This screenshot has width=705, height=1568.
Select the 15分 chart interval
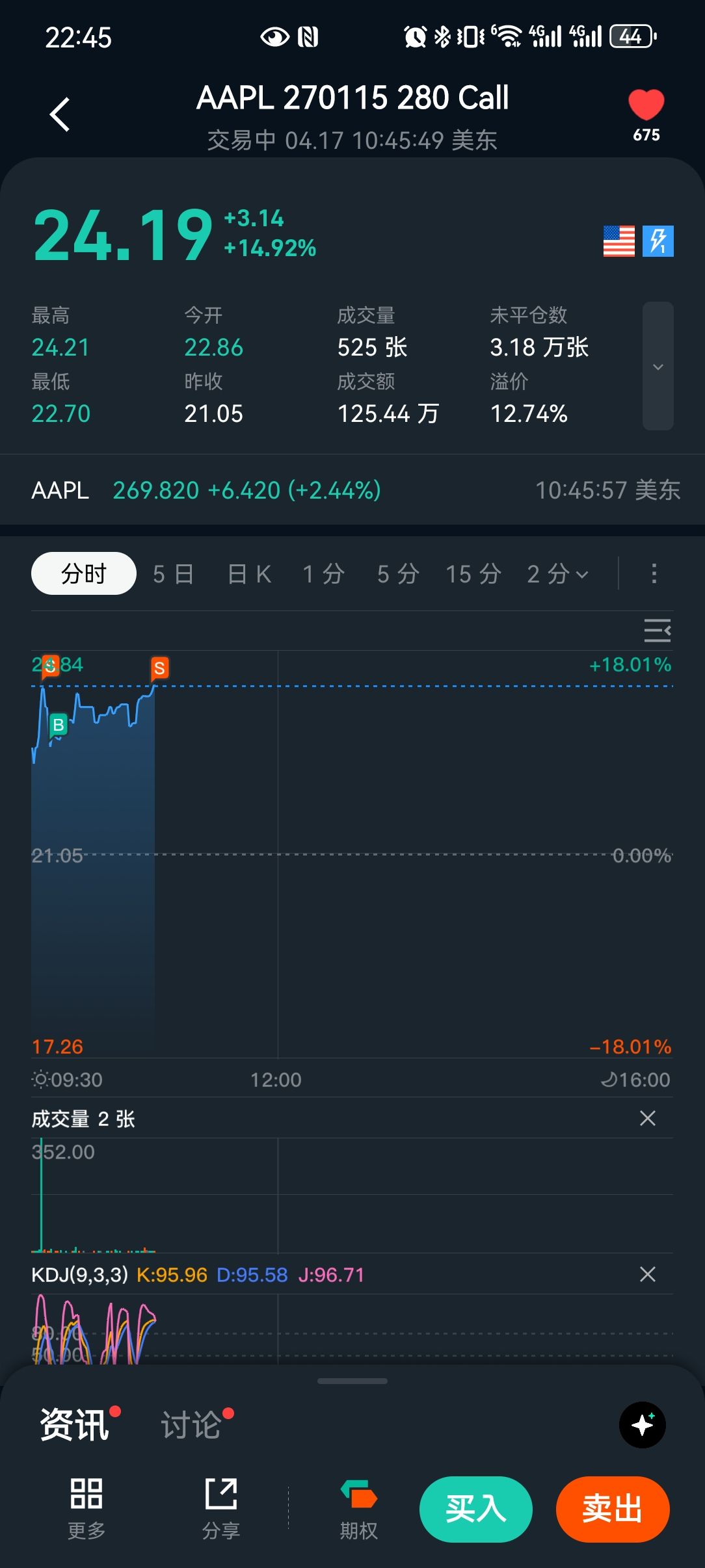tap(473, 574)
